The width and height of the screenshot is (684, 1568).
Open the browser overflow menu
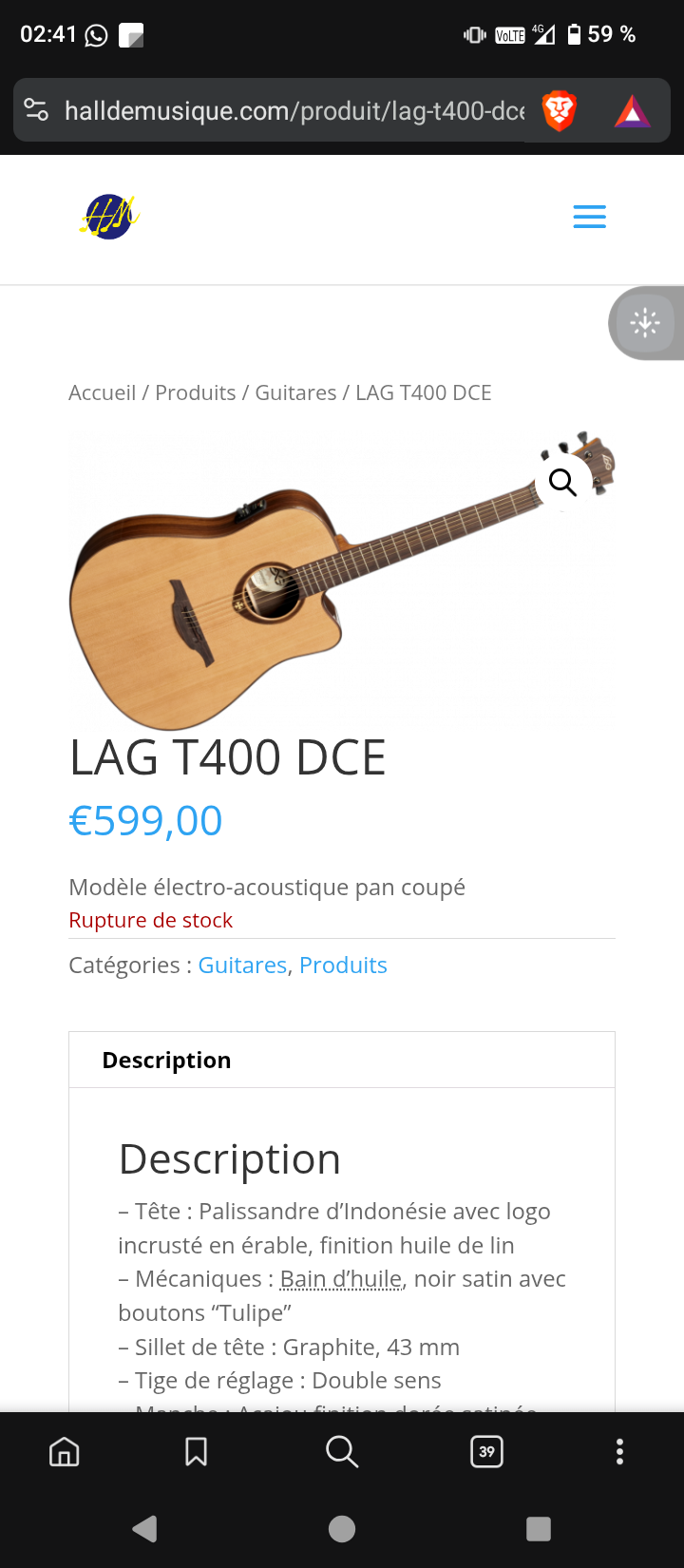pos(619,1451)
